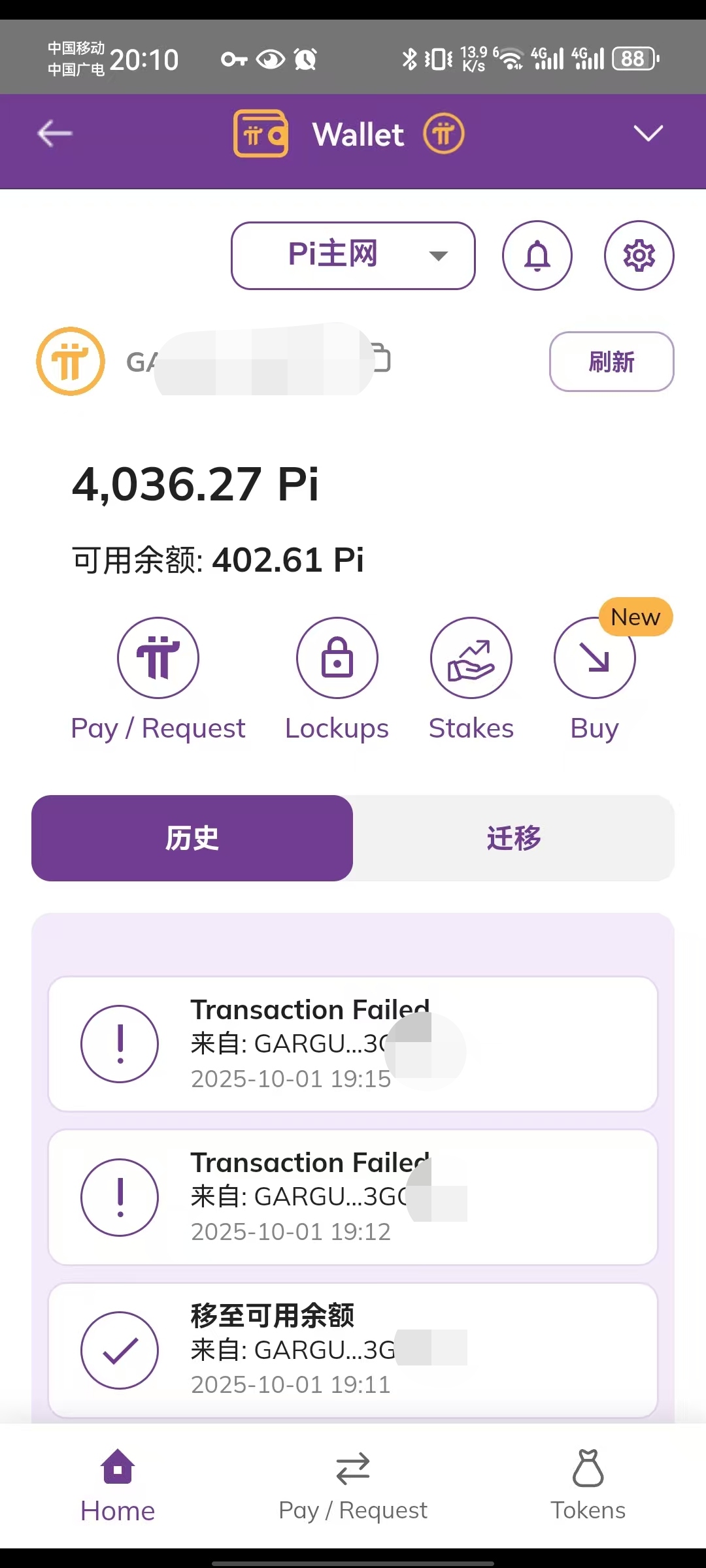Open the Stakes feature icon
This screenshot has width=706, height=1568.
tap(471, 658)
